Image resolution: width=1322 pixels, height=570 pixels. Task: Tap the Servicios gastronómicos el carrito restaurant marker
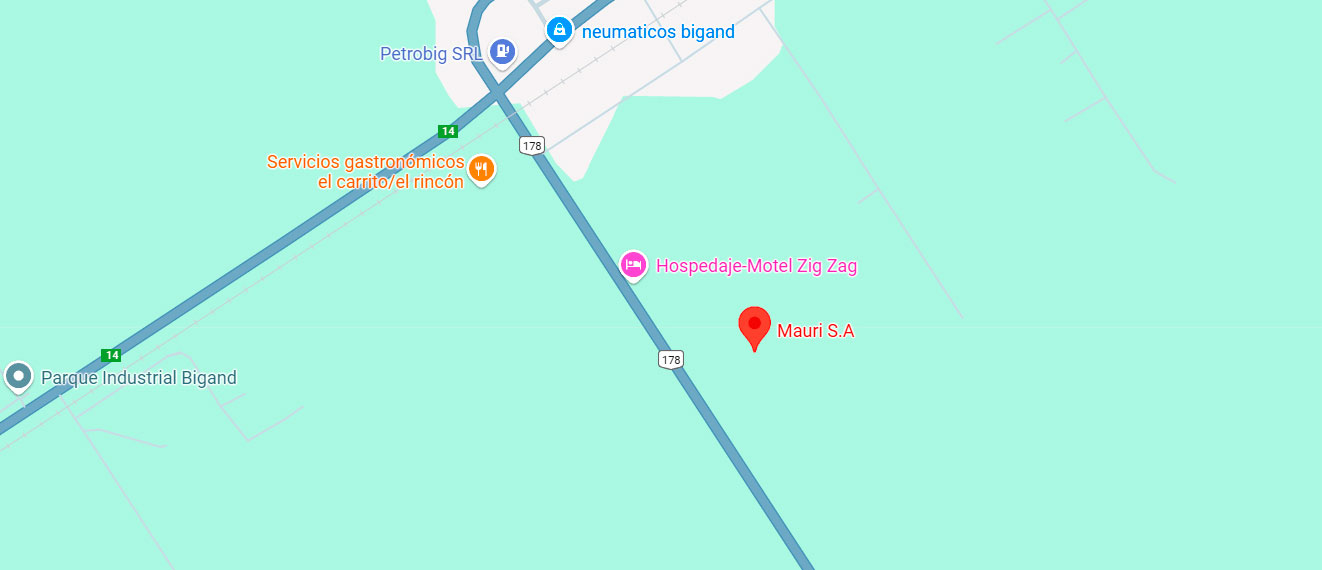482,169
